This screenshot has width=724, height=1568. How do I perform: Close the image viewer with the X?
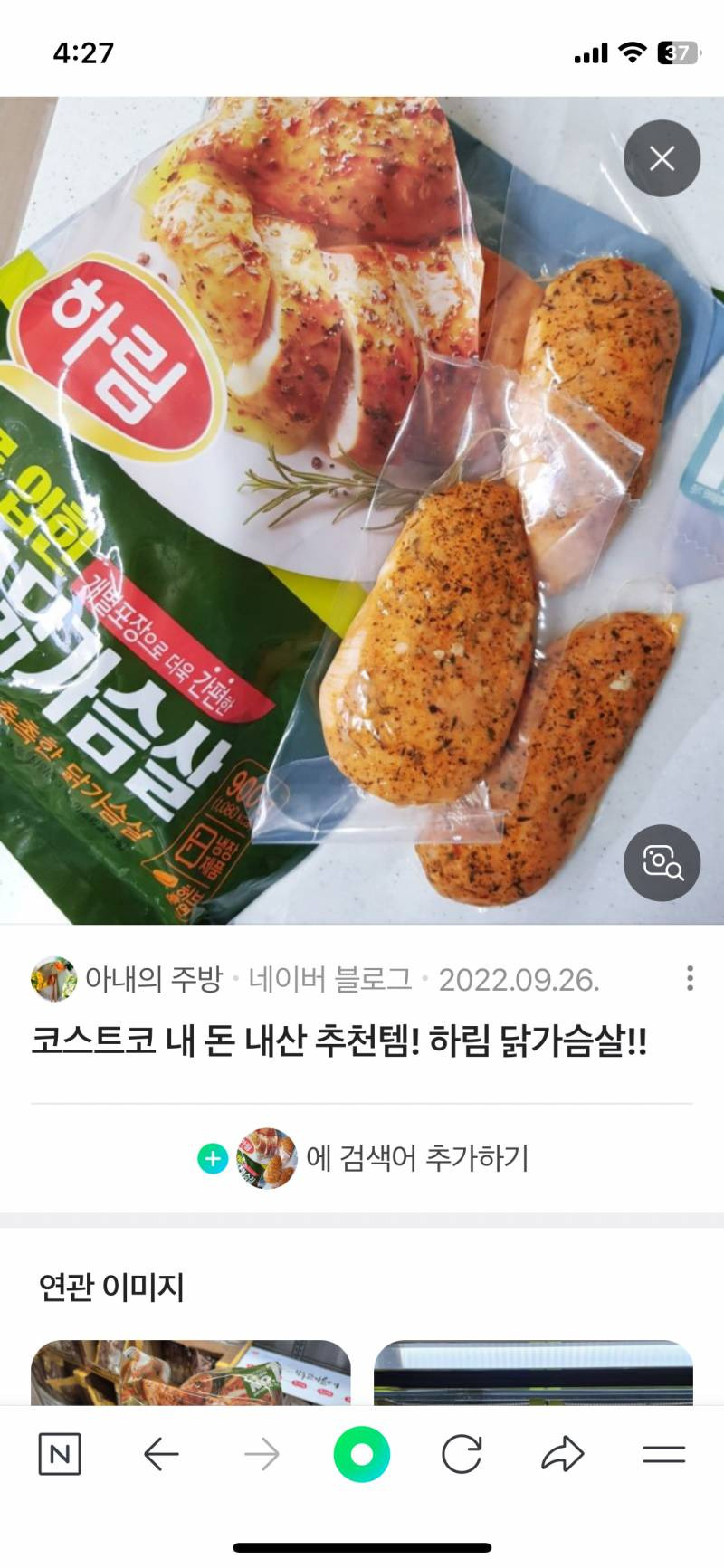662,157
